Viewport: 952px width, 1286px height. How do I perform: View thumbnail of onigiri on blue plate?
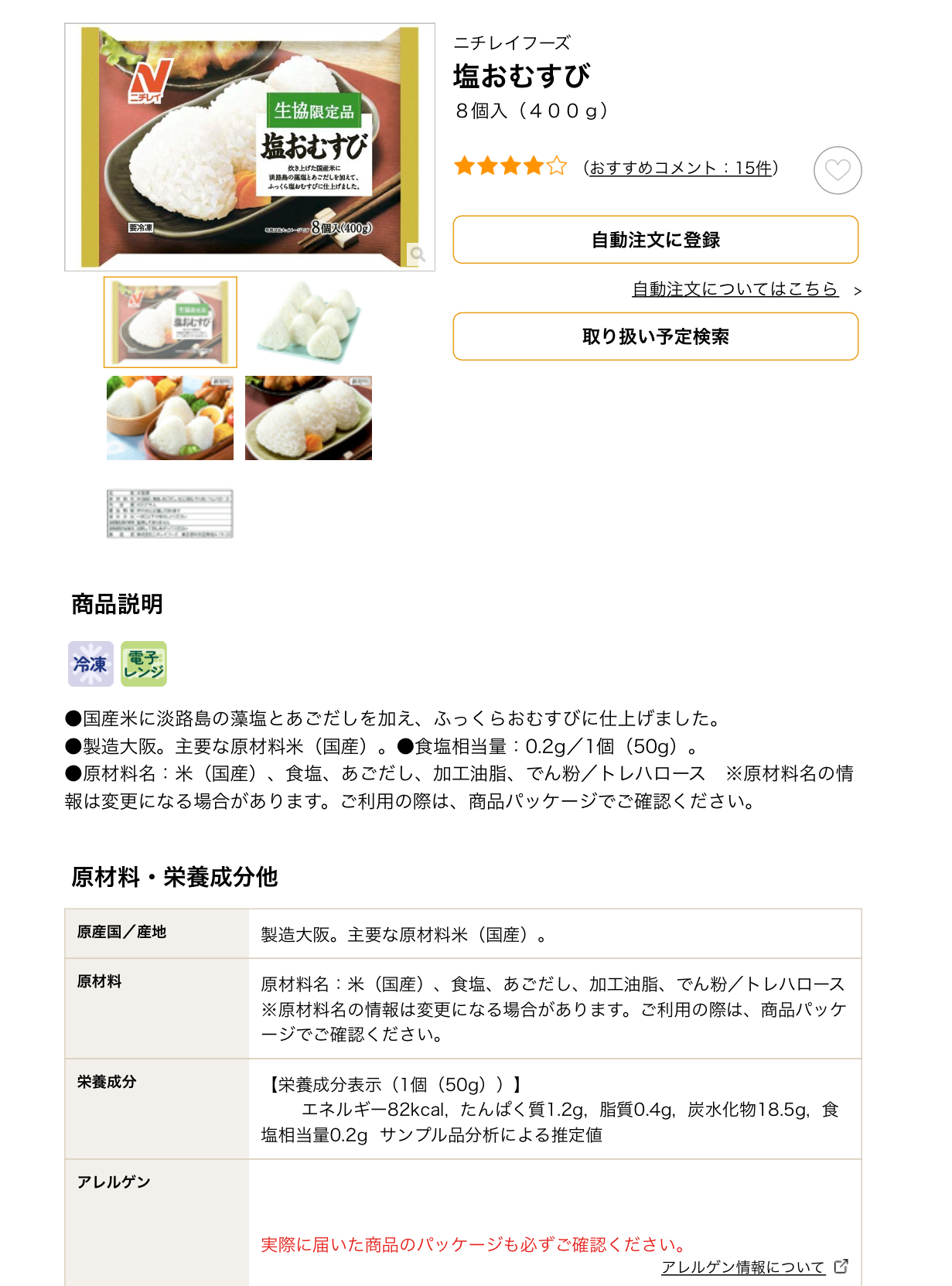pos(308,322)
